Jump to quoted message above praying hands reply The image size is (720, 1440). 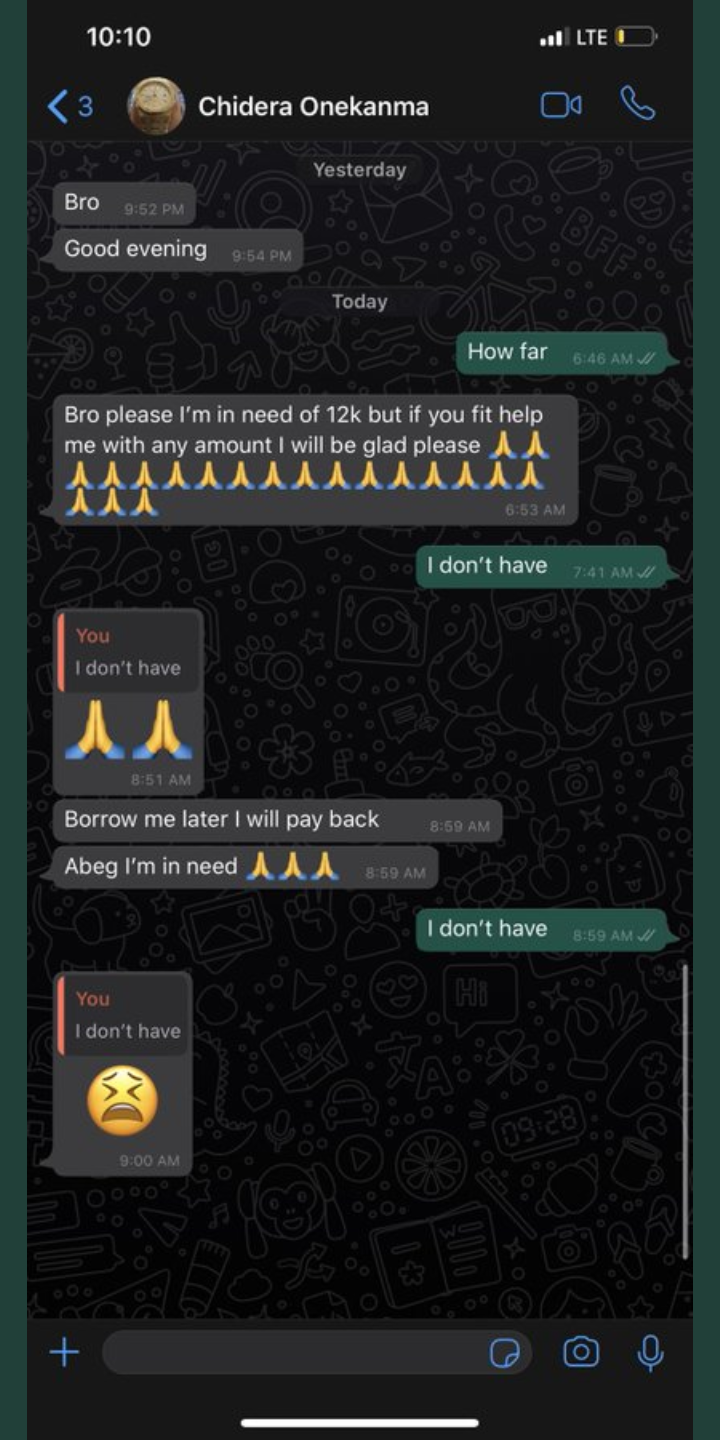(x=128, y=652)
